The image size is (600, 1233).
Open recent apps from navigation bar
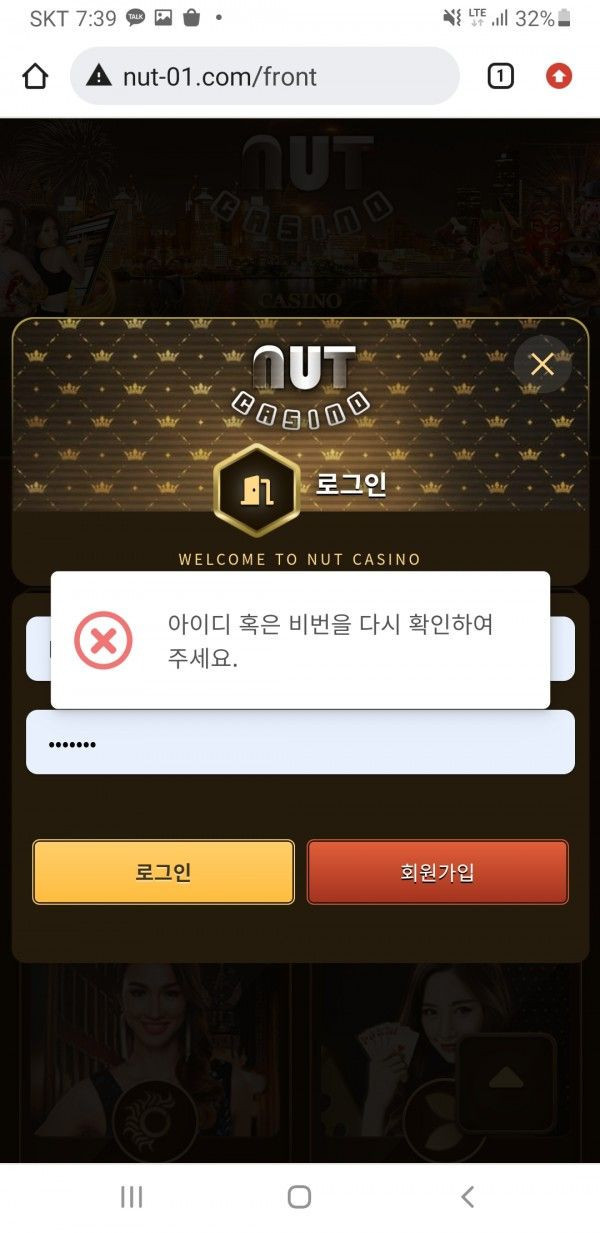point(131,1197)
